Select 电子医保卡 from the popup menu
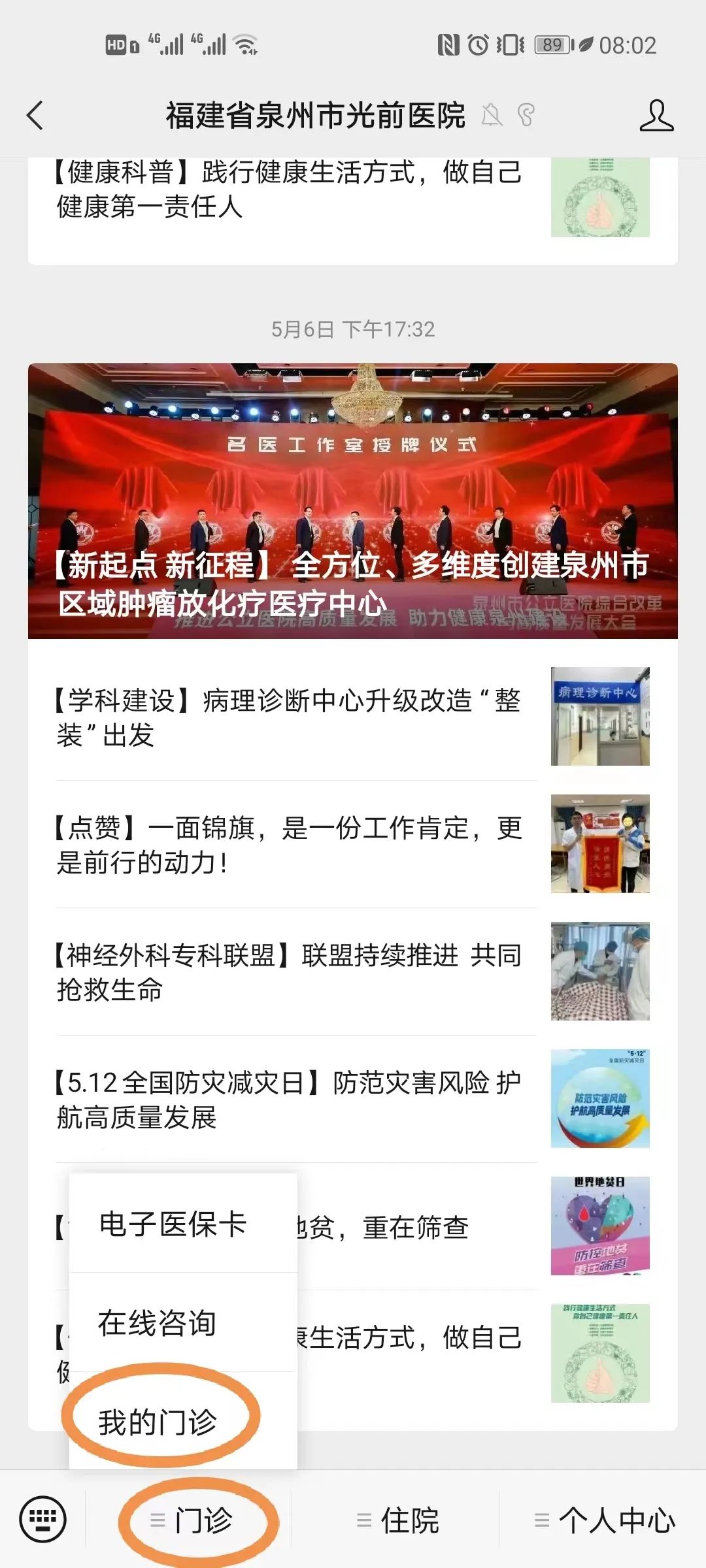The width and height of the screenshot is (706, 1568). (173, 1224)
